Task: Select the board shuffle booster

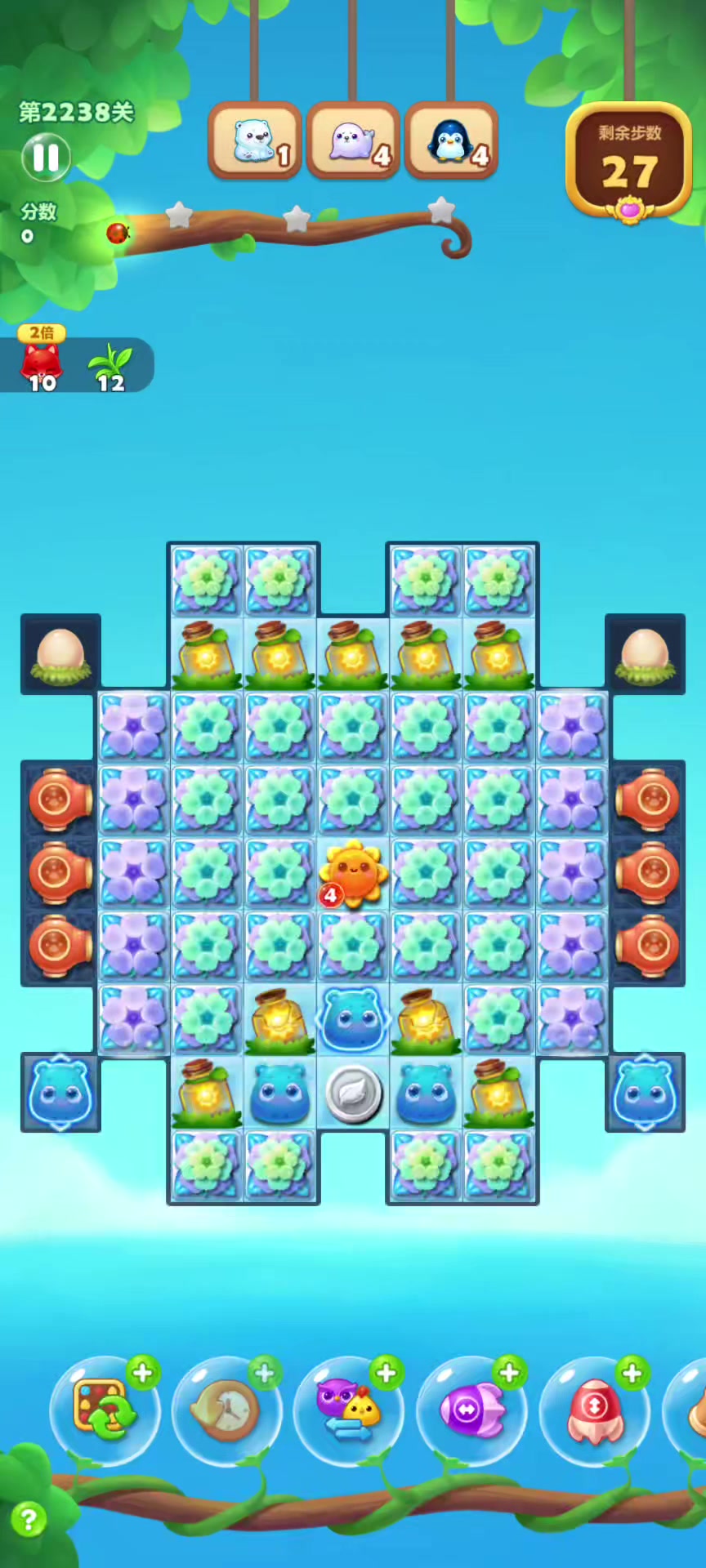Action: 103,1409
